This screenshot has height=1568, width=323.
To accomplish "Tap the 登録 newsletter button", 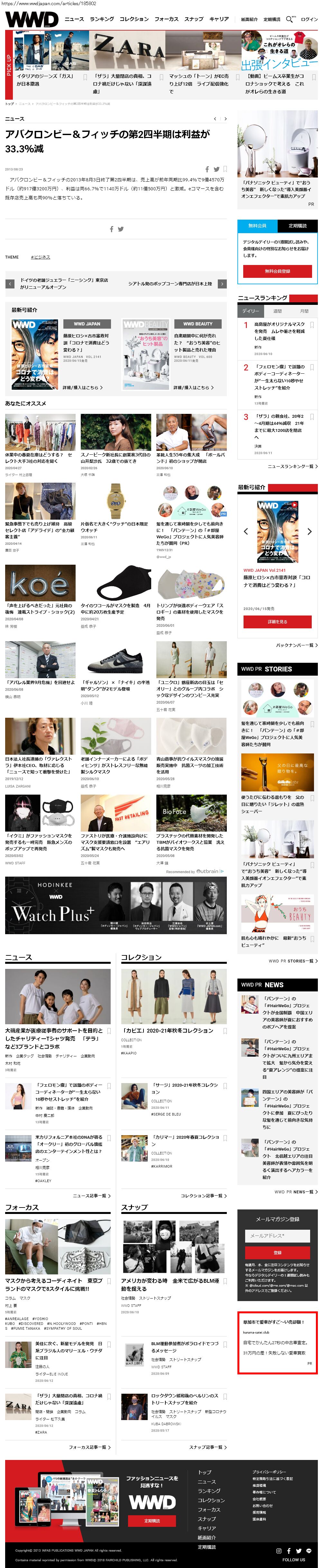I will [x=277, y=1252].
